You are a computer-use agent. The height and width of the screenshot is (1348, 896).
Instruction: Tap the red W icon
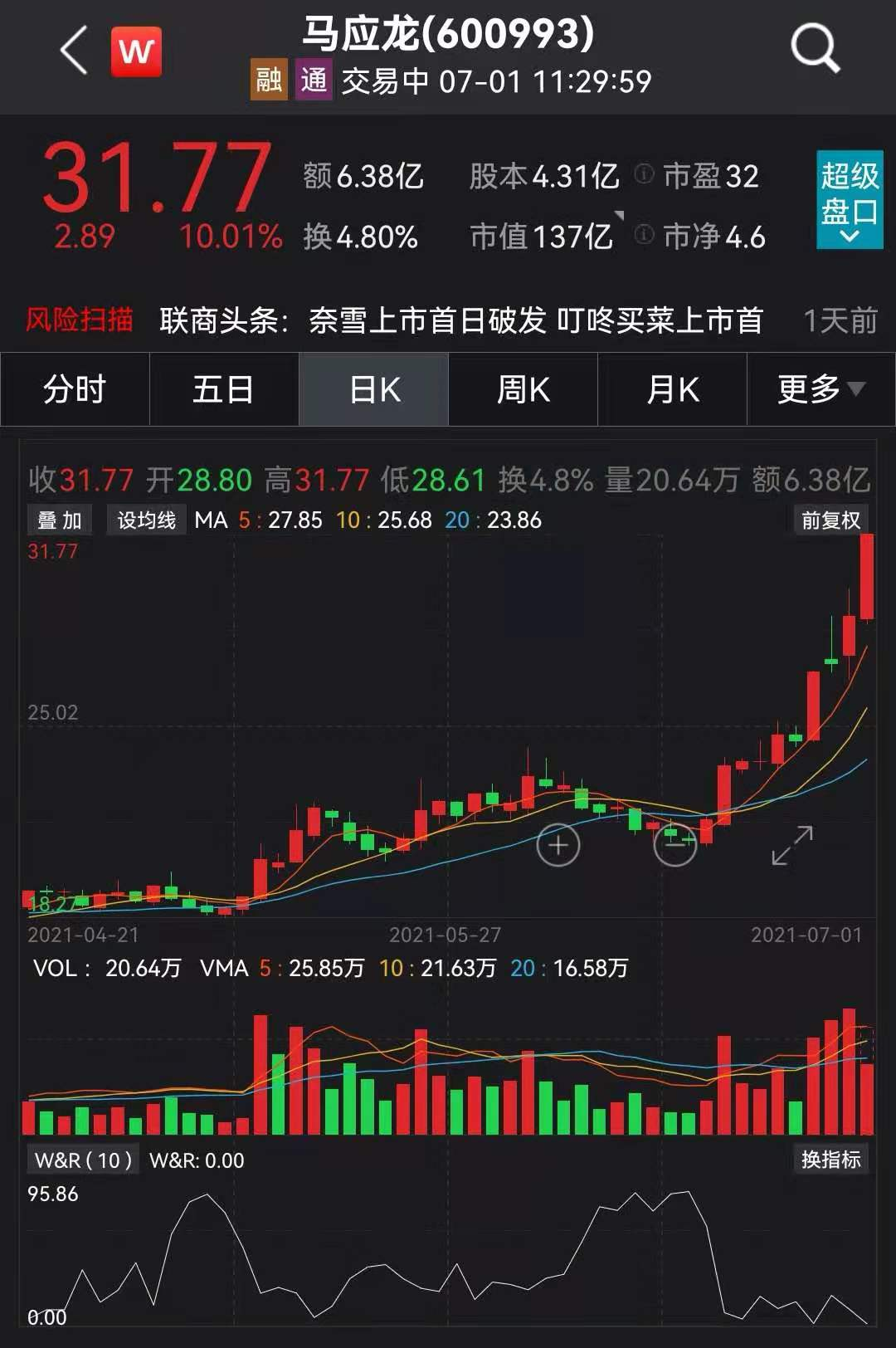point(136,51)
